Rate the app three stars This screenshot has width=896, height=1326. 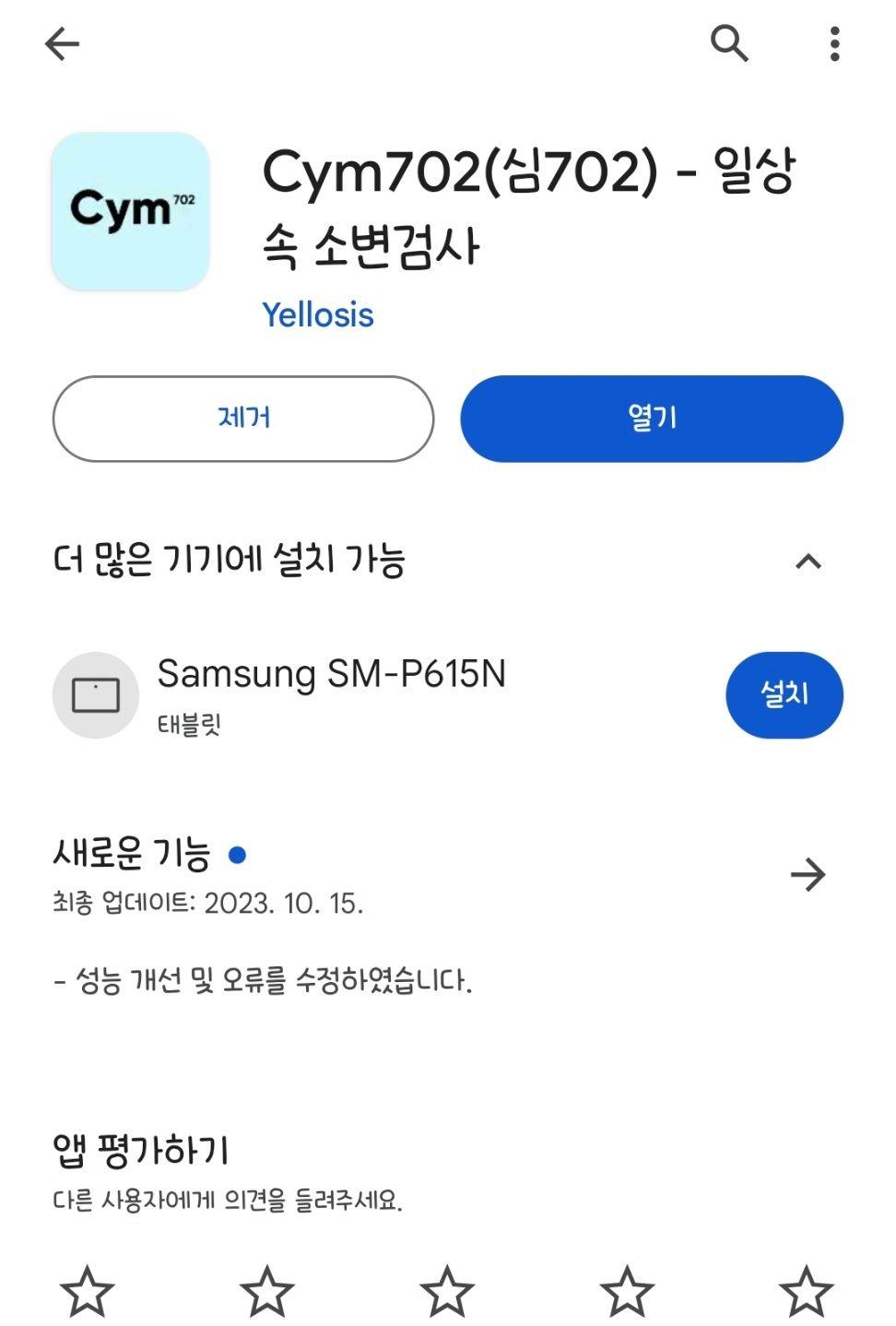(x=447, y=1291)
